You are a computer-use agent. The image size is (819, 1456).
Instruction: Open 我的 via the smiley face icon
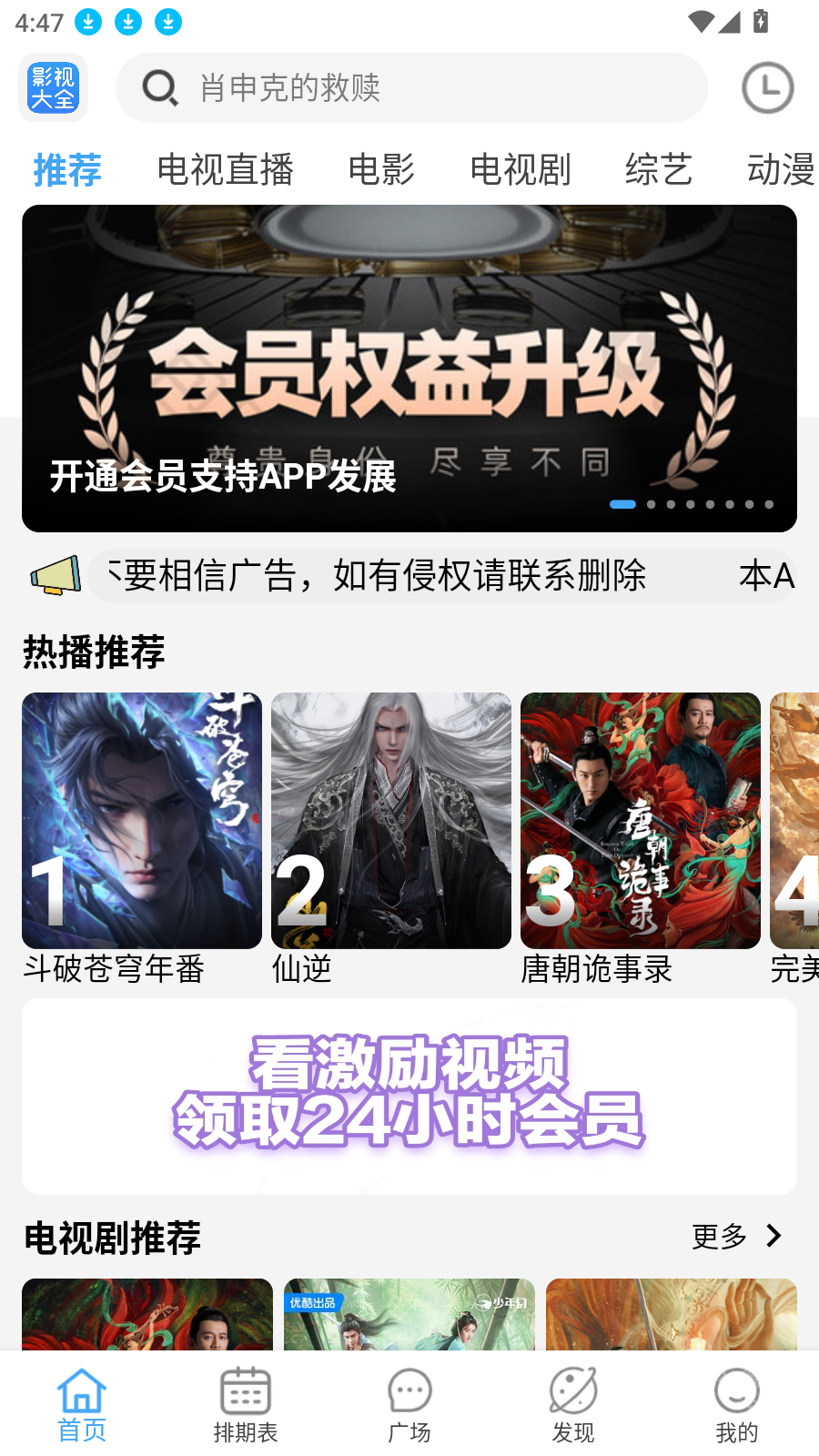(x=736, y=1390)
